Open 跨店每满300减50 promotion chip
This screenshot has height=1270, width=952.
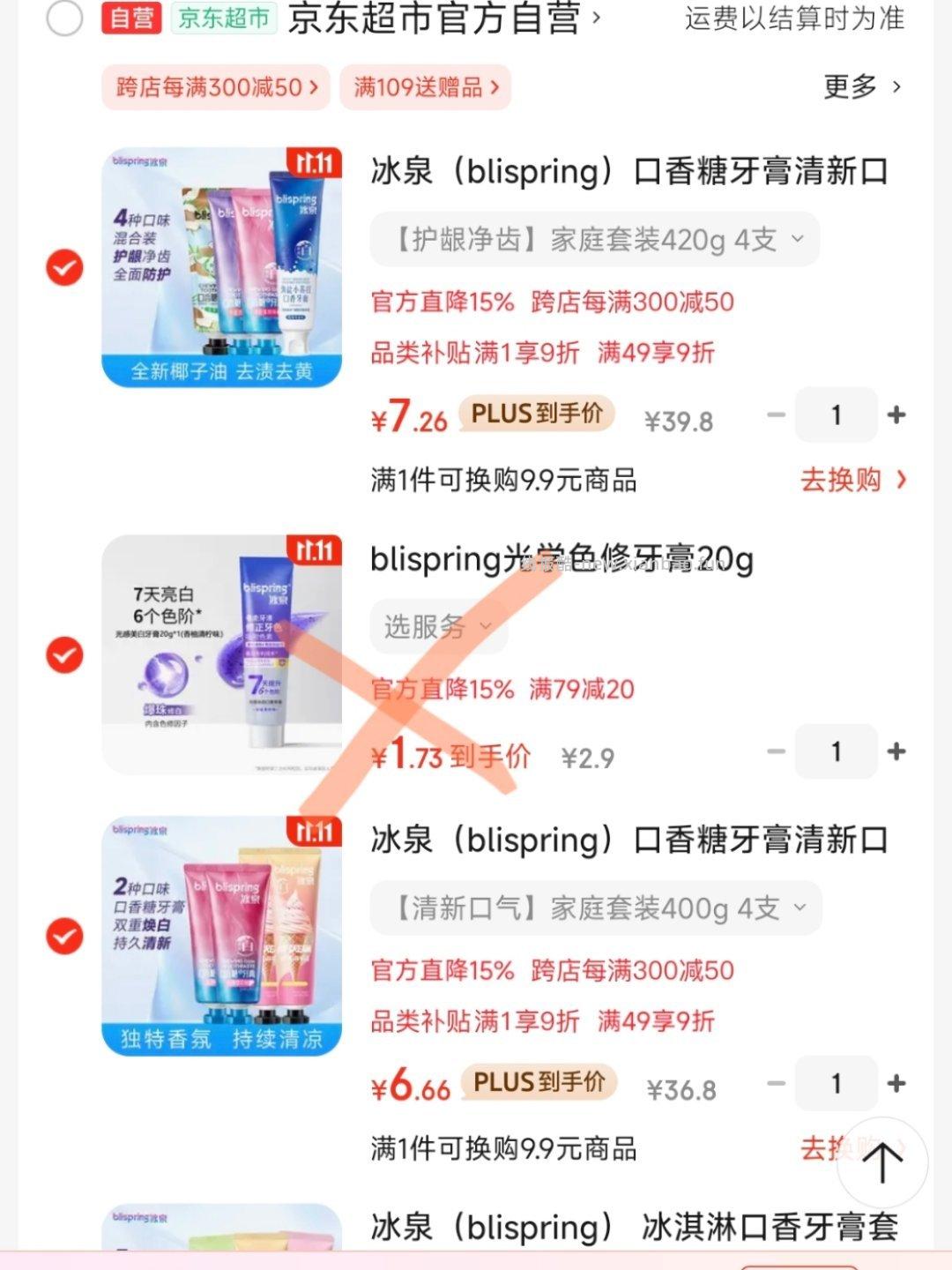coord(216,87)
